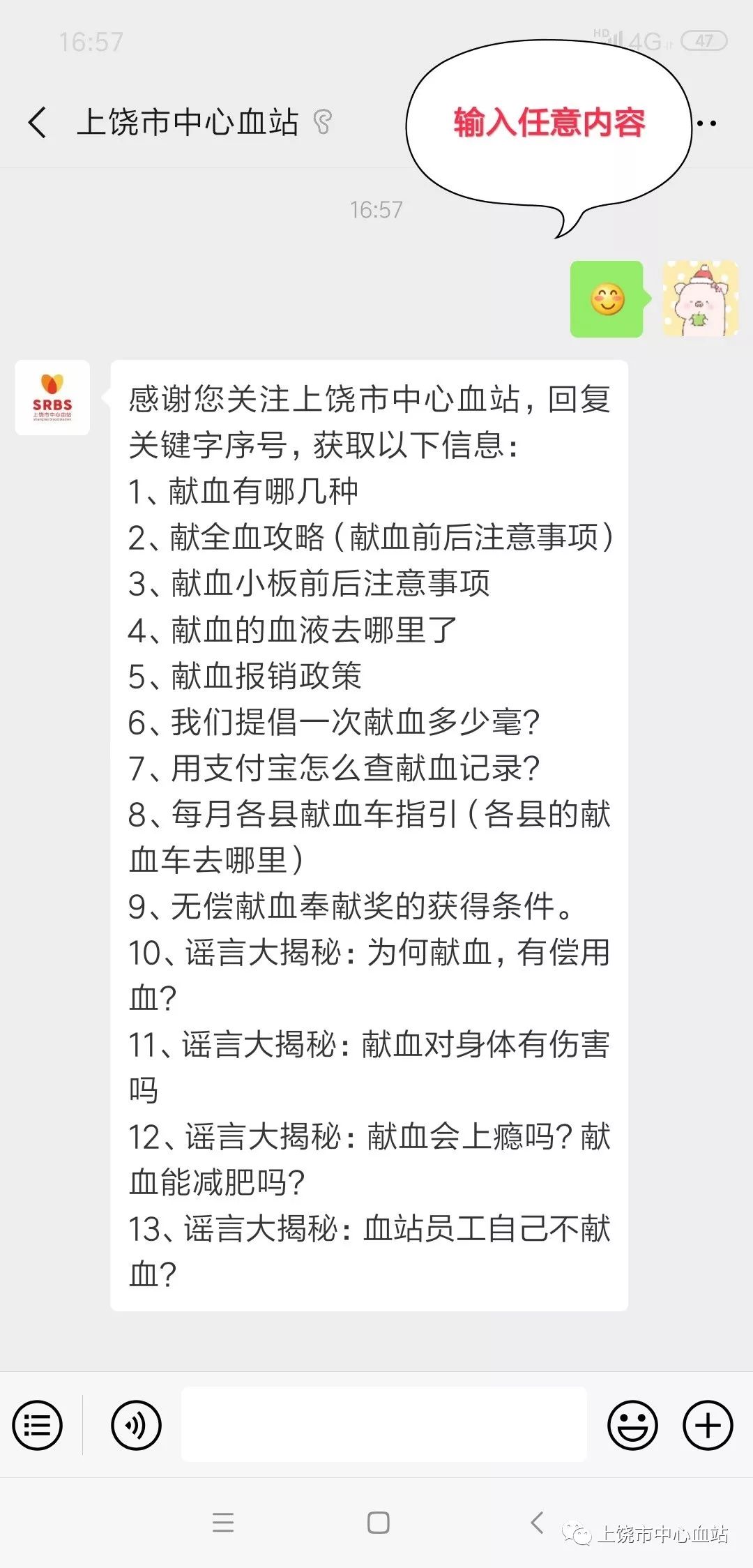Switch to the official account menu list
This screenshot has height=1568, width=753.
[x=38, y=1425]
